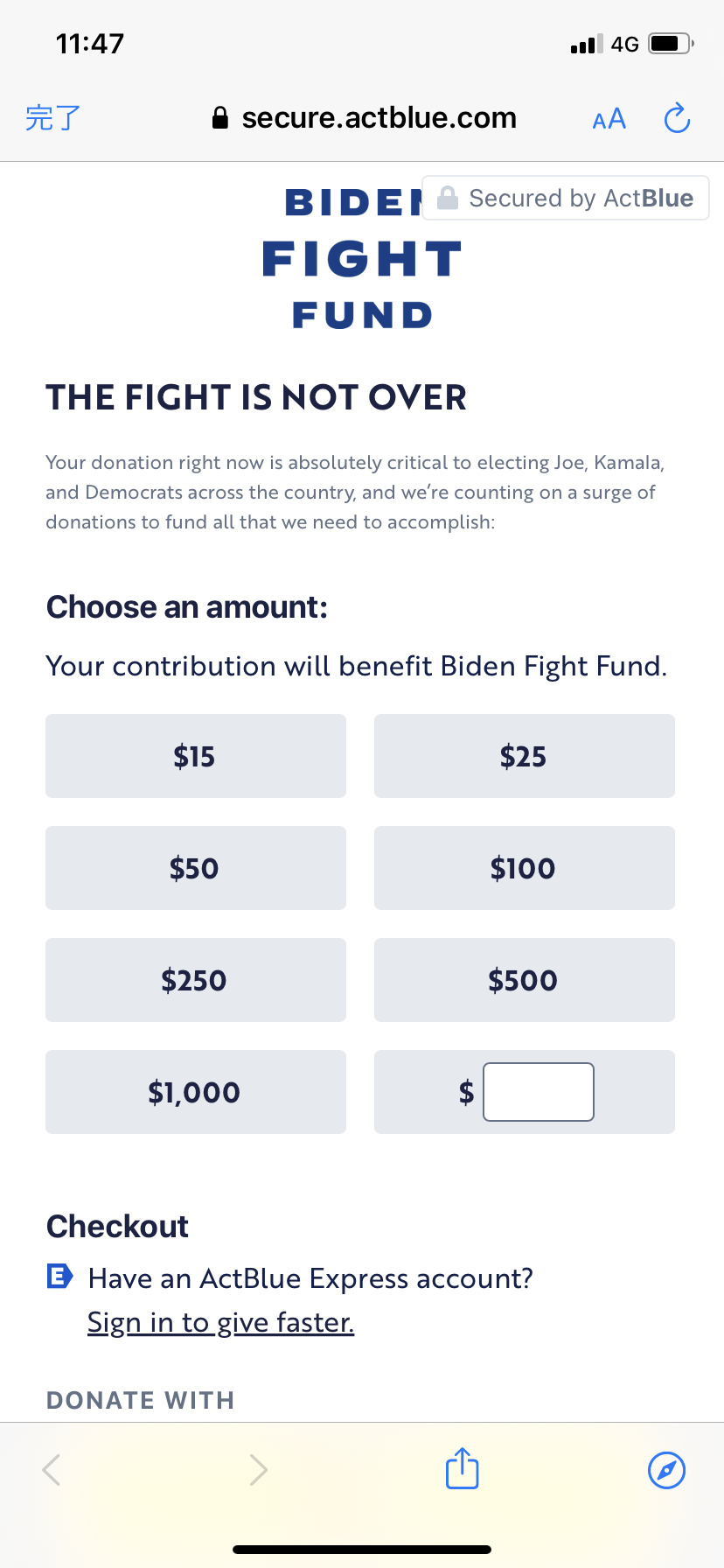The image size is (724, 1568).
Task: Share this page via share icon
Action: [x=462, y=1469]
